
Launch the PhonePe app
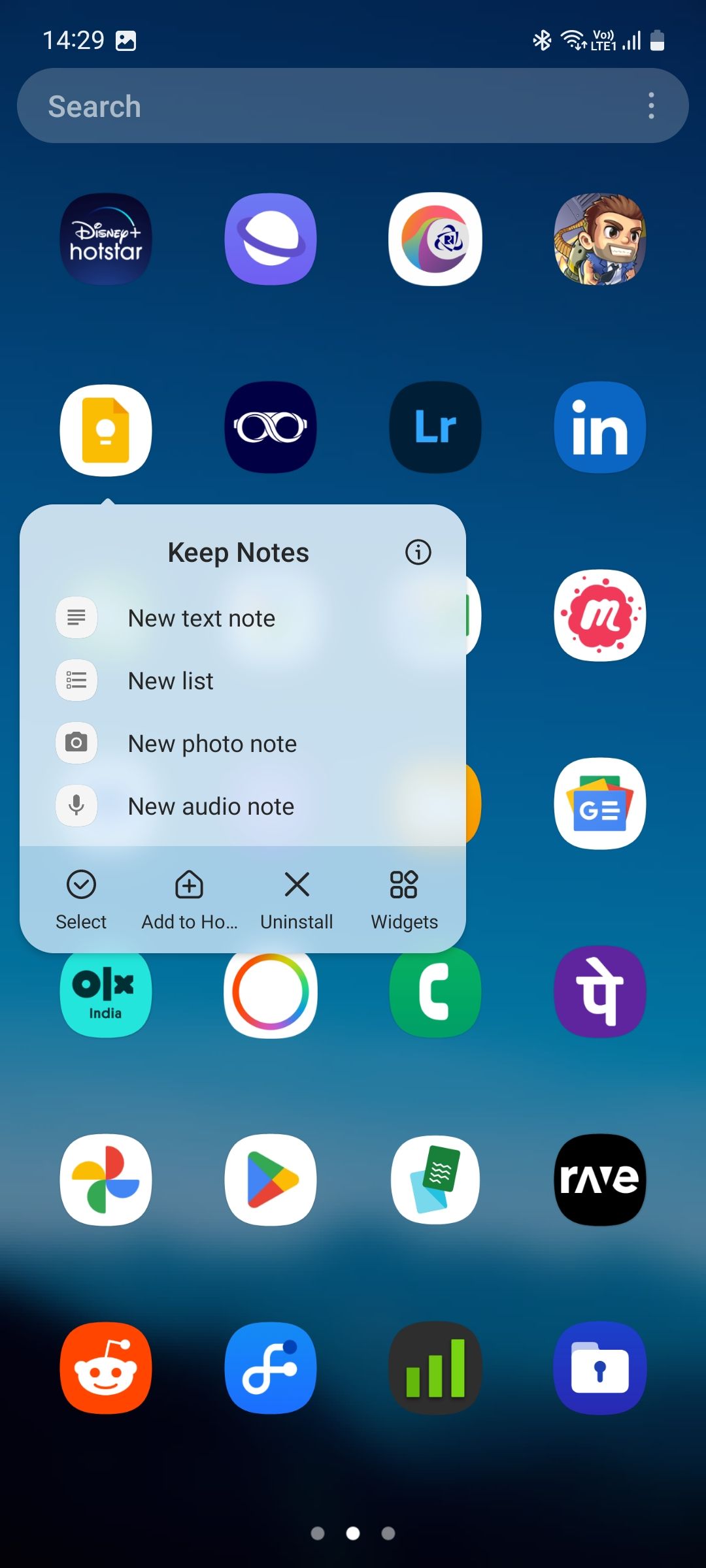599,992
